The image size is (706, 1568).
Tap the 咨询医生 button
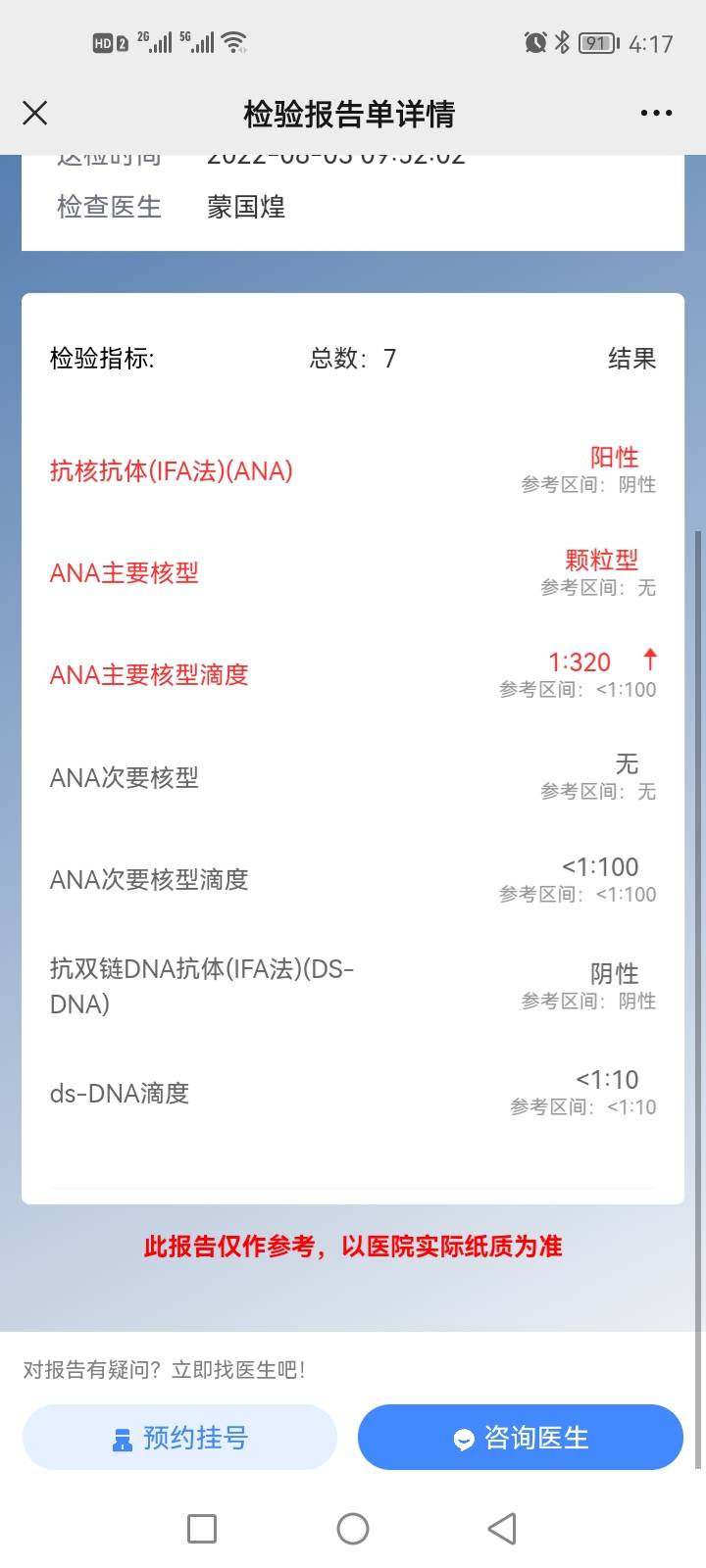pos(520,1438)
